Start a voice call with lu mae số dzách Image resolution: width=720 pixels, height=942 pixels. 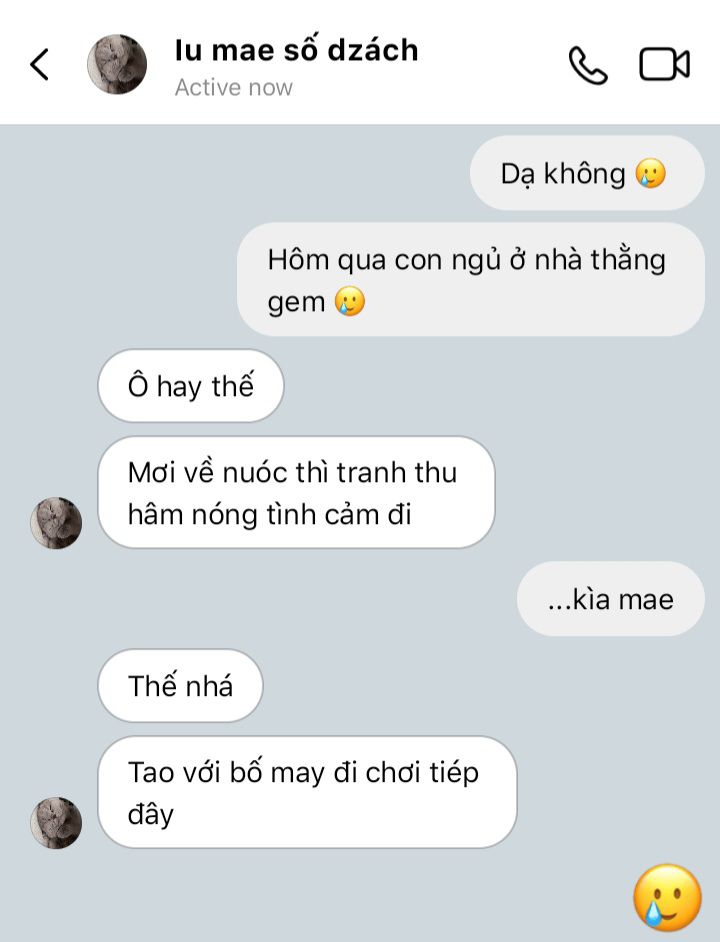pyautogui.click(x=588, y=65)
